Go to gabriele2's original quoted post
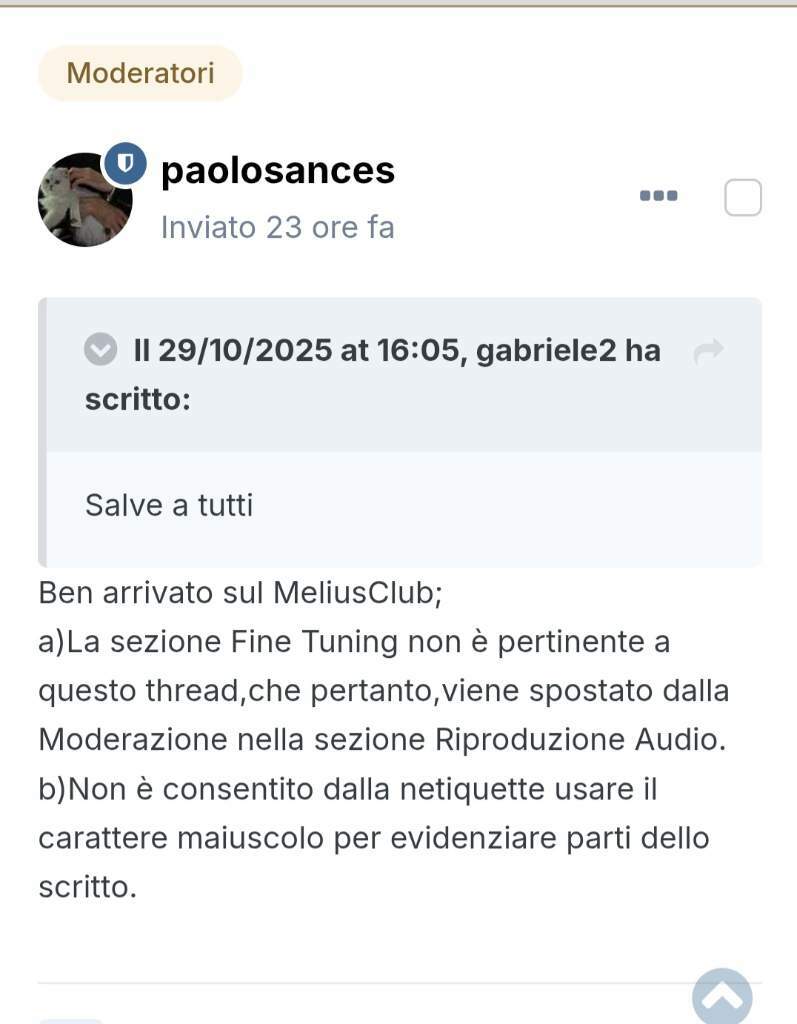The height and width of the screenshot is (1024, 797). pos(708,351)
